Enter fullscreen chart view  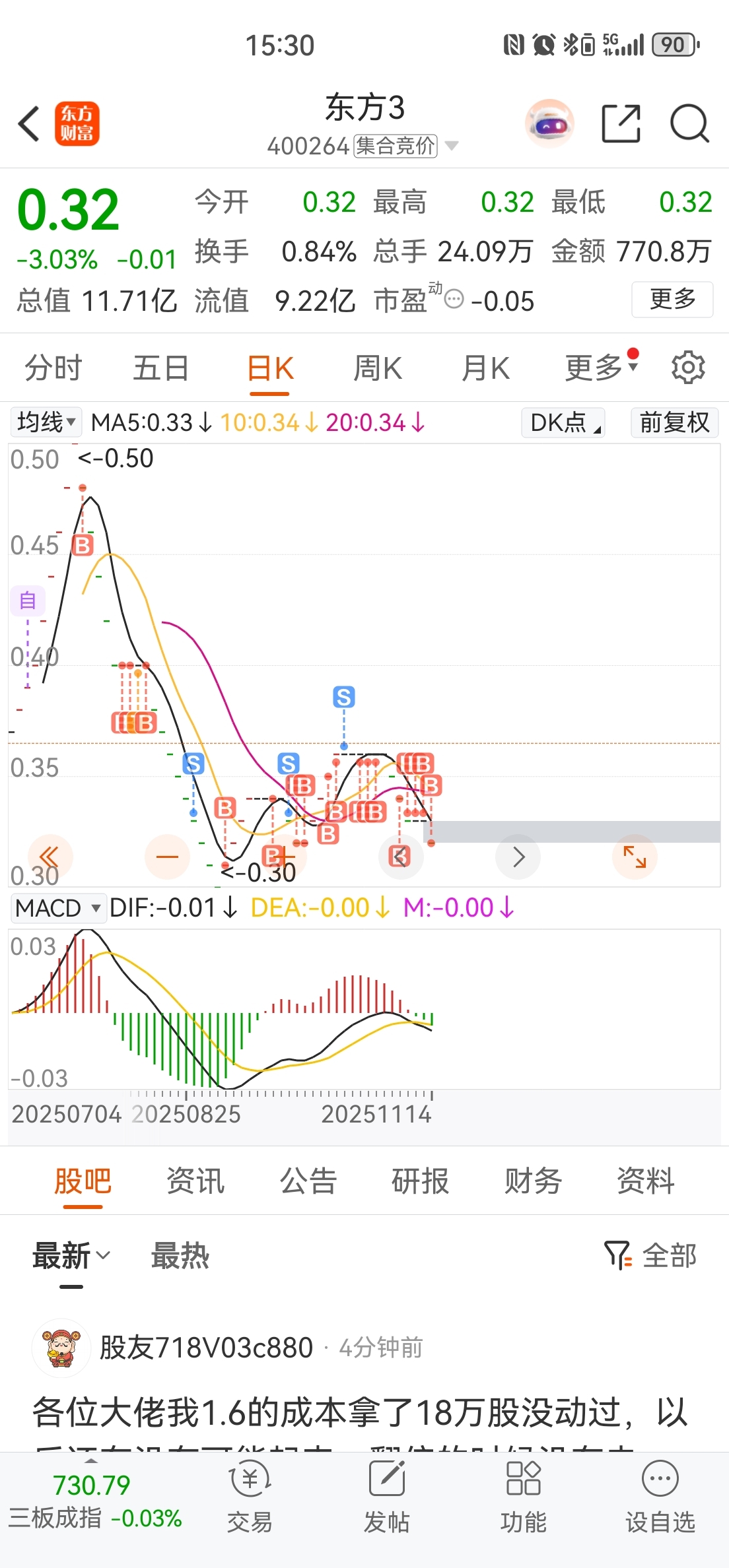[635, 857]
